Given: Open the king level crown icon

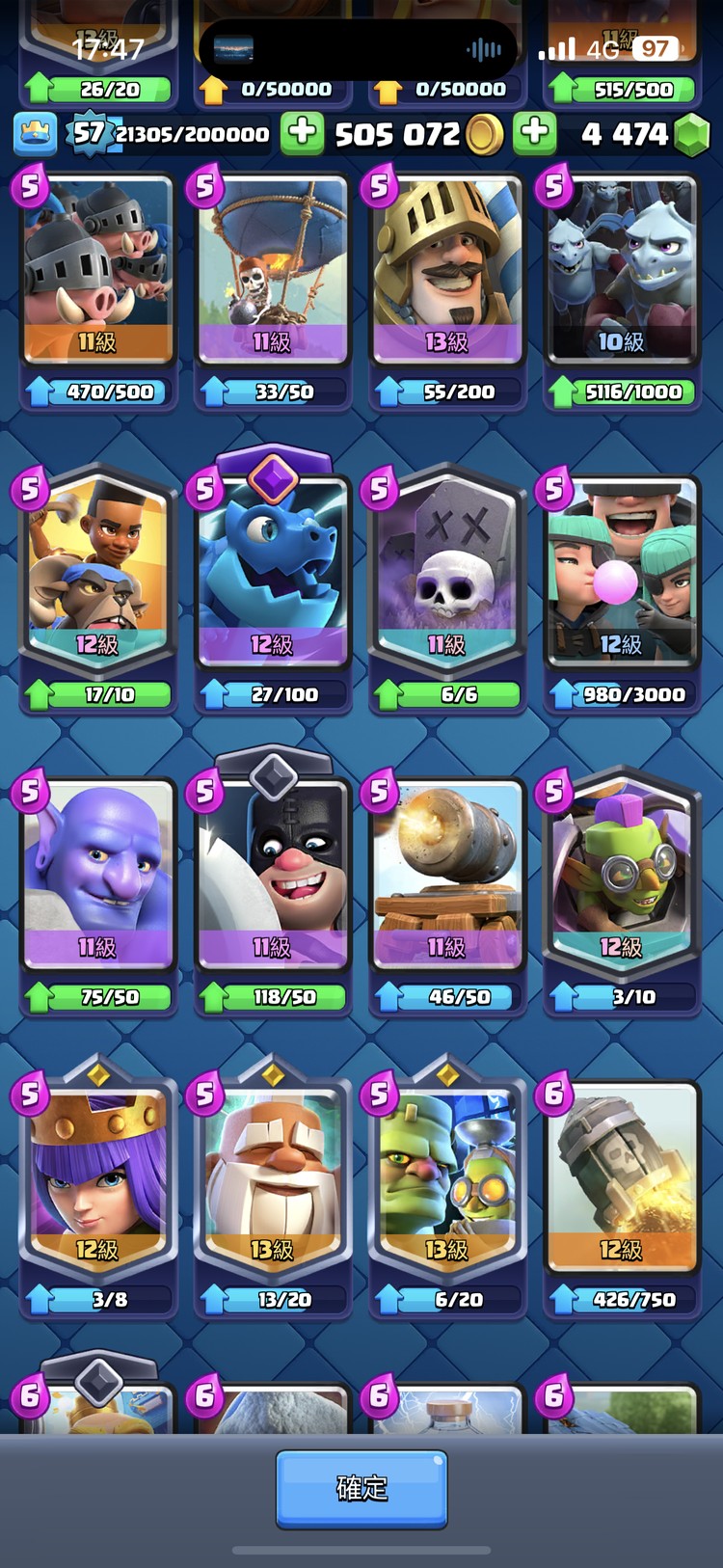Looking at the screenshot, I should point(36,134).
